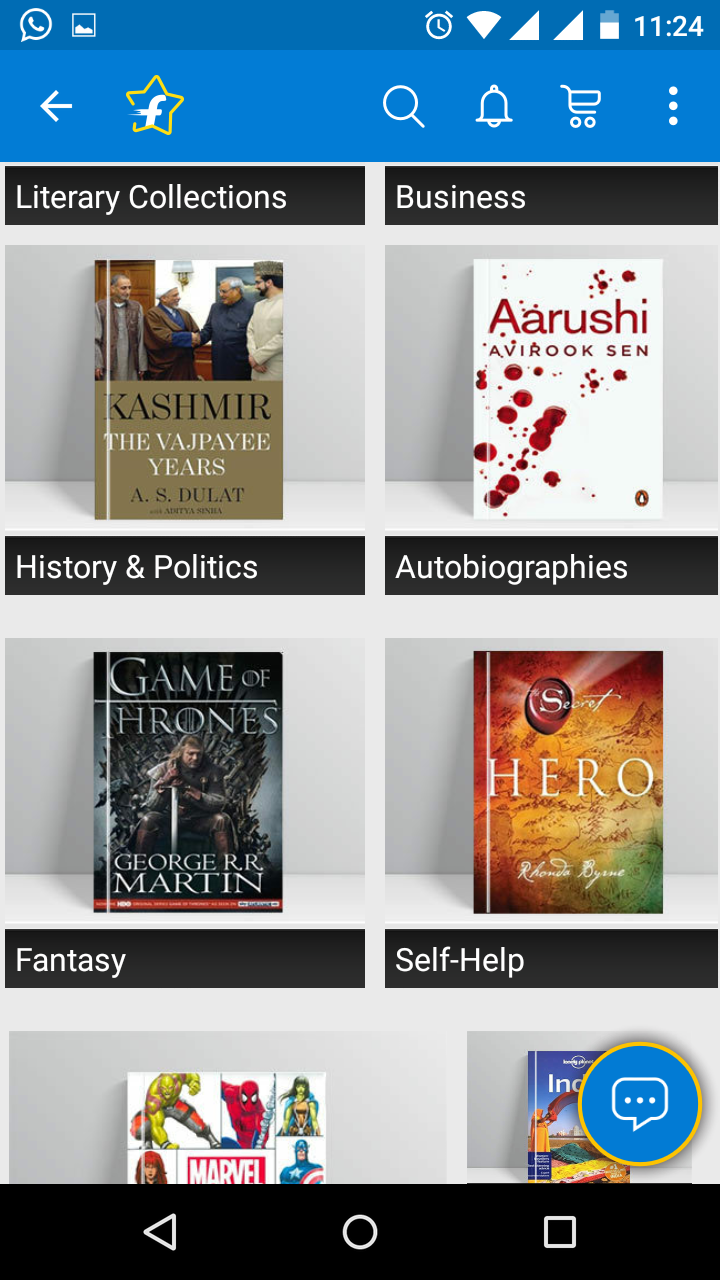This screenshot has width=720, height=1280.
Task: Start a chat via floating chat button
Action: tap(640, 1104)
